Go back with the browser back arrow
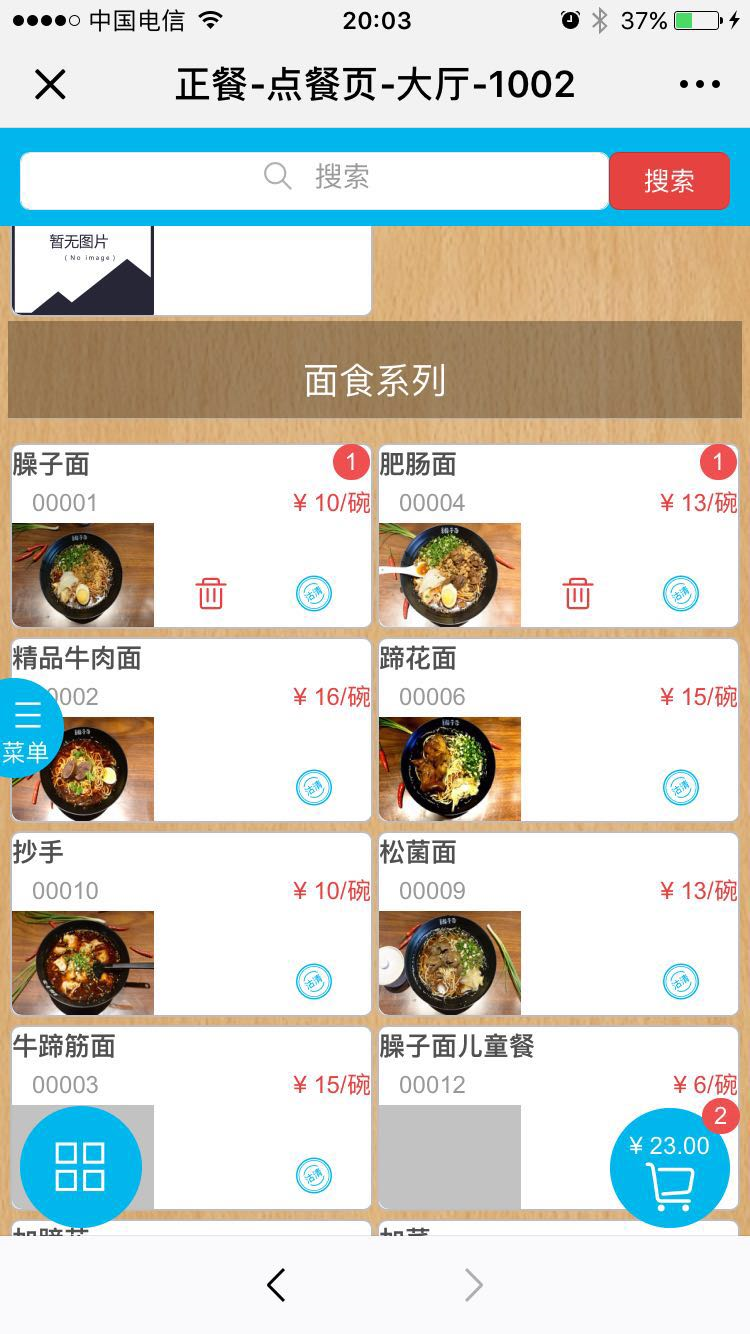The height and width of the screenshot is (1334, 750). [277, 1285]
